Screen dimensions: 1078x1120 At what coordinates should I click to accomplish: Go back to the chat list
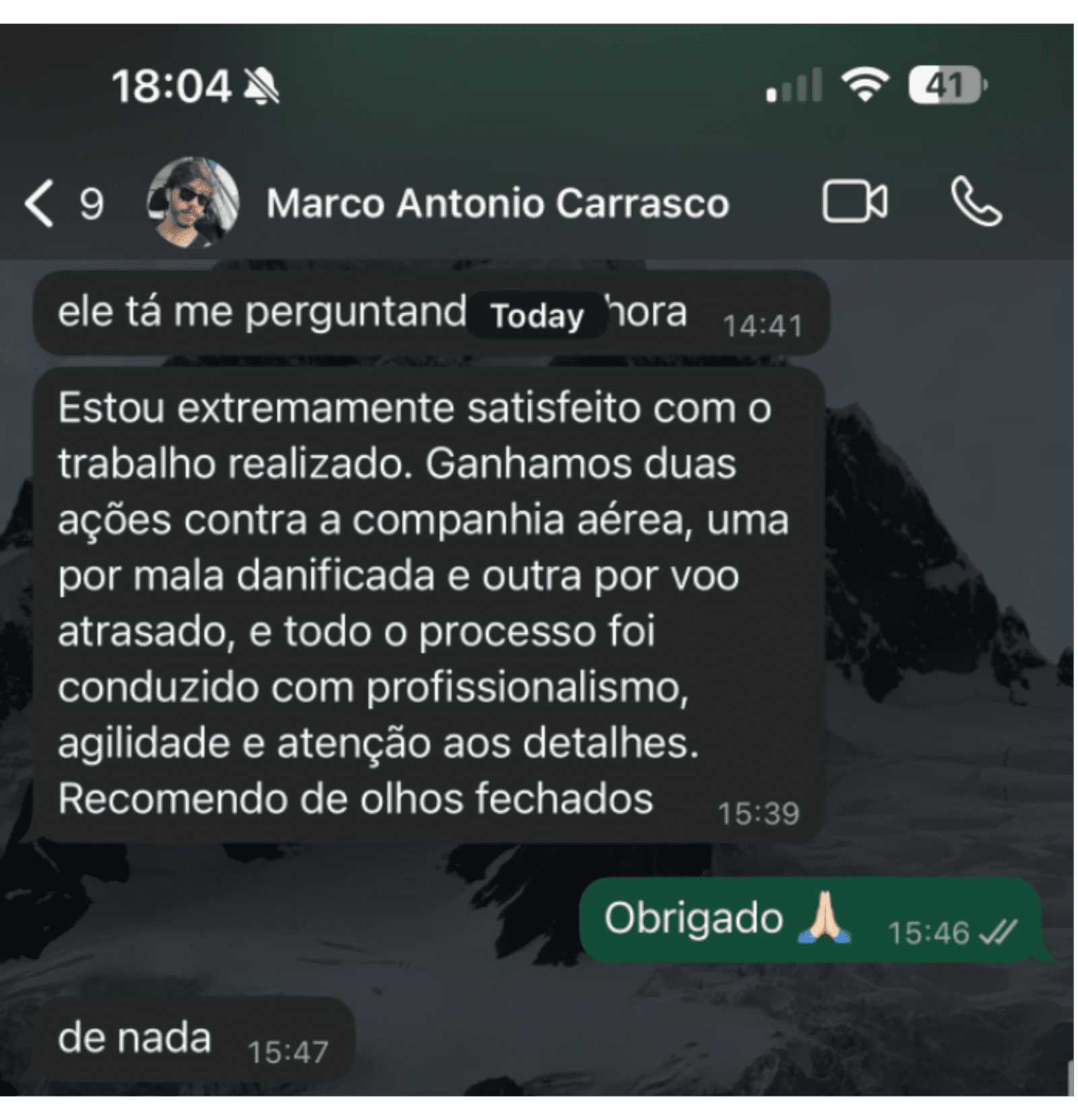40,204
